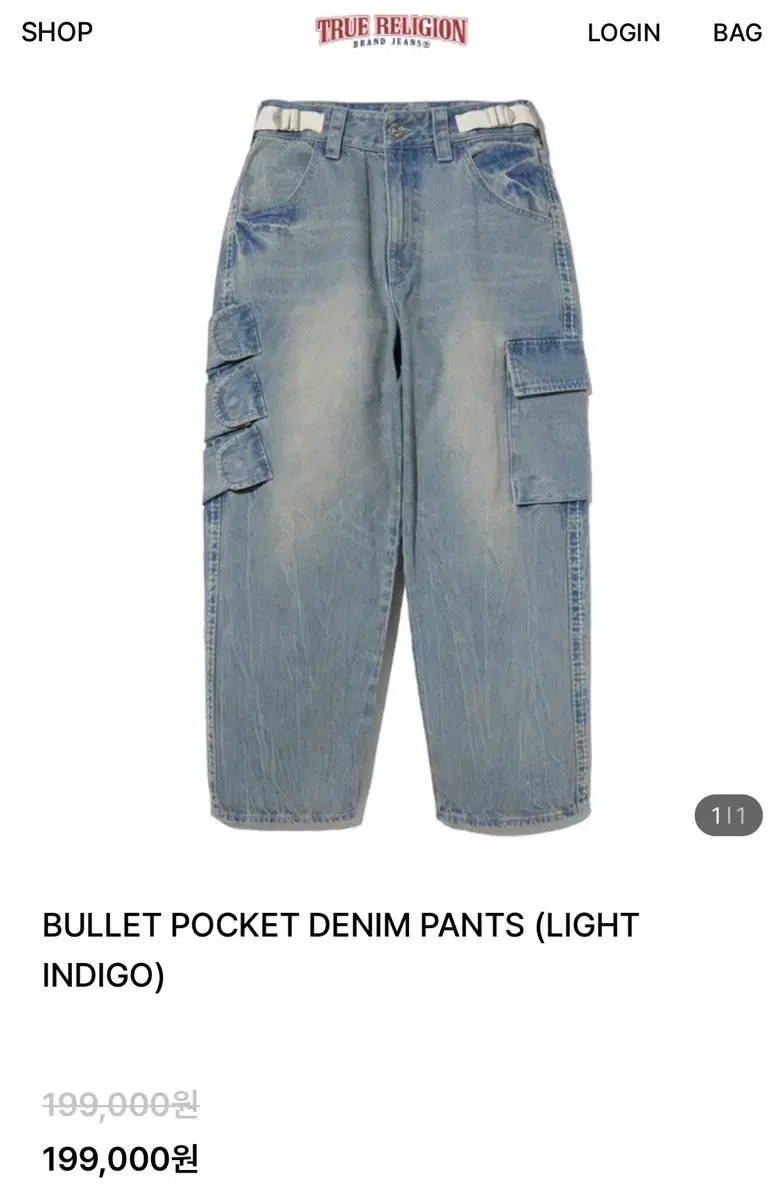Click LOGIN to sign in
The image size is (784, 1200).
pyautogui.click(x=623, y=32)
